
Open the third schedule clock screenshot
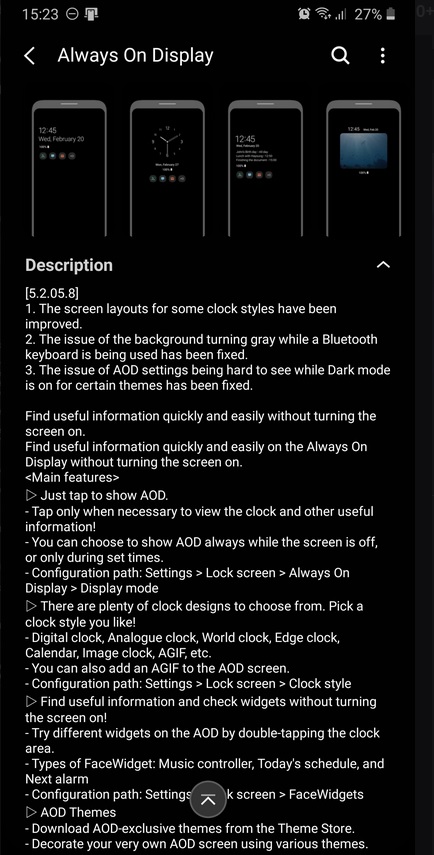pyautogui.click(x=265, y=168)
